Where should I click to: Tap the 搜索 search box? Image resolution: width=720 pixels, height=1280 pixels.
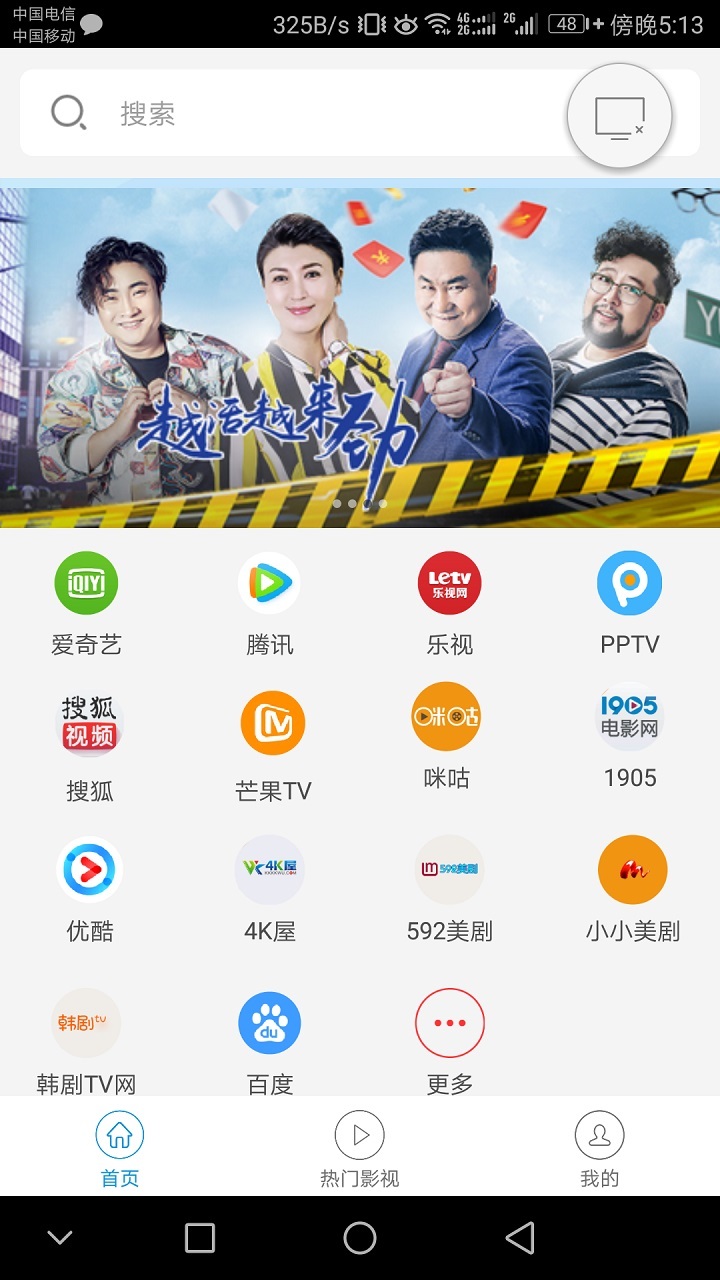pyautogui.click(x=300, y=113)
